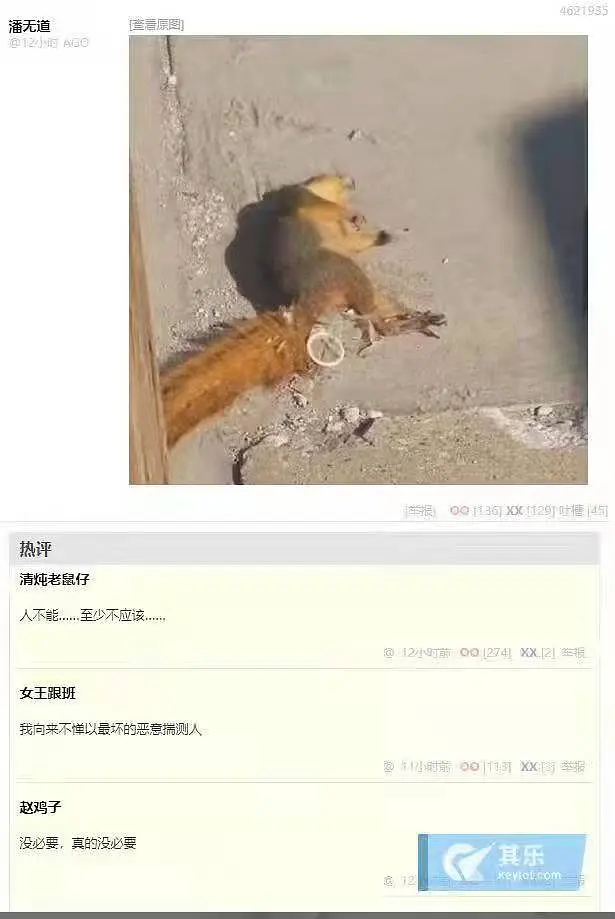The image size is (615, 919).
Task: Downvote 清炖老鼠仔's comment with XX
Action: pyautogui.click(x=529, y=653)
